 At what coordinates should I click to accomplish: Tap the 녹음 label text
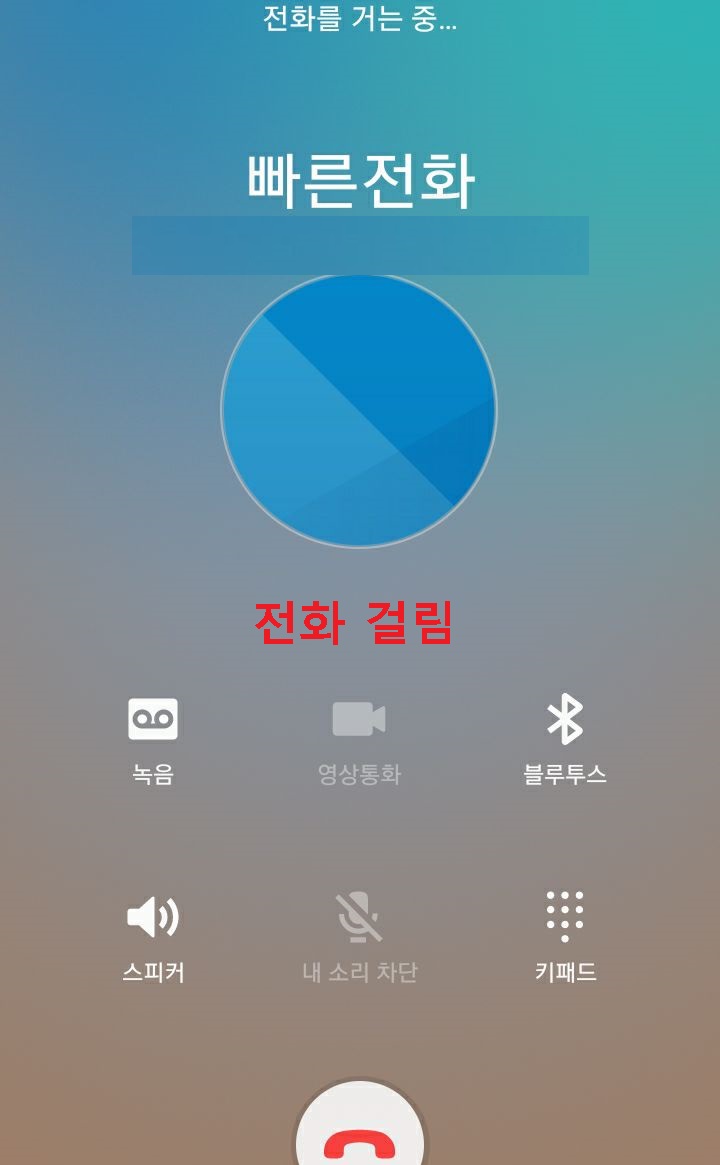[x=153, y=775]
